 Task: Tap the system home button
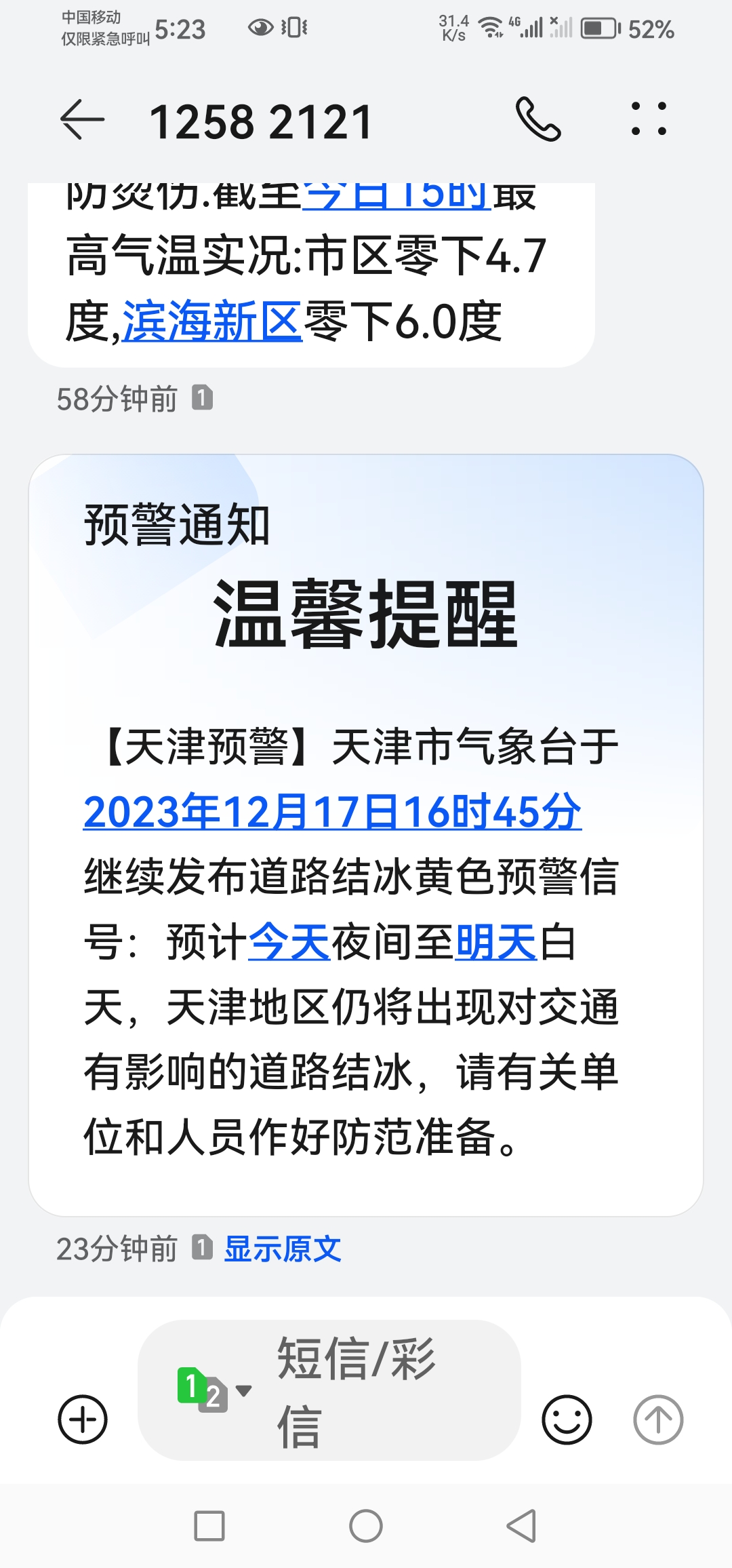[366, 1526]
